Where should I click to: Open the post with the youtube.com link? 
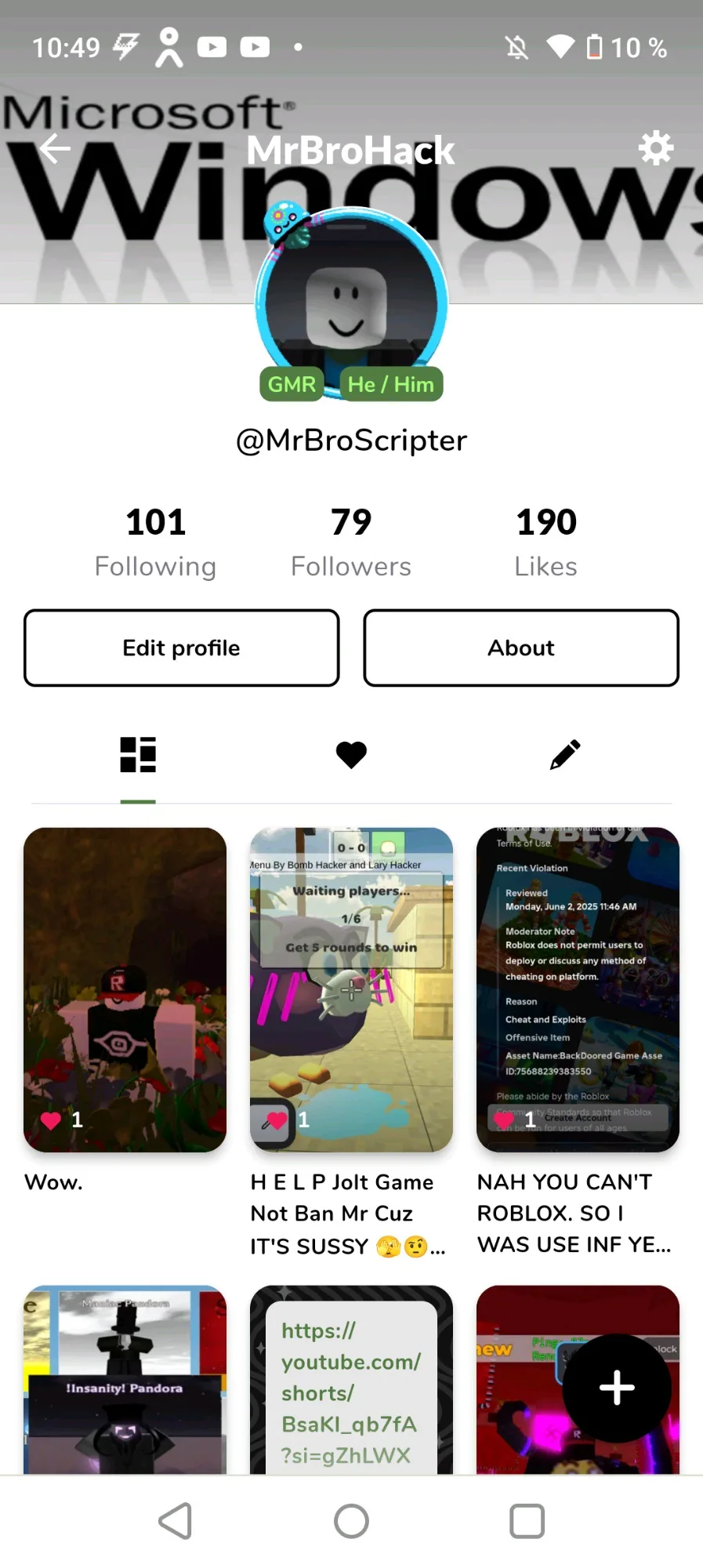(x=351, y=1380)
